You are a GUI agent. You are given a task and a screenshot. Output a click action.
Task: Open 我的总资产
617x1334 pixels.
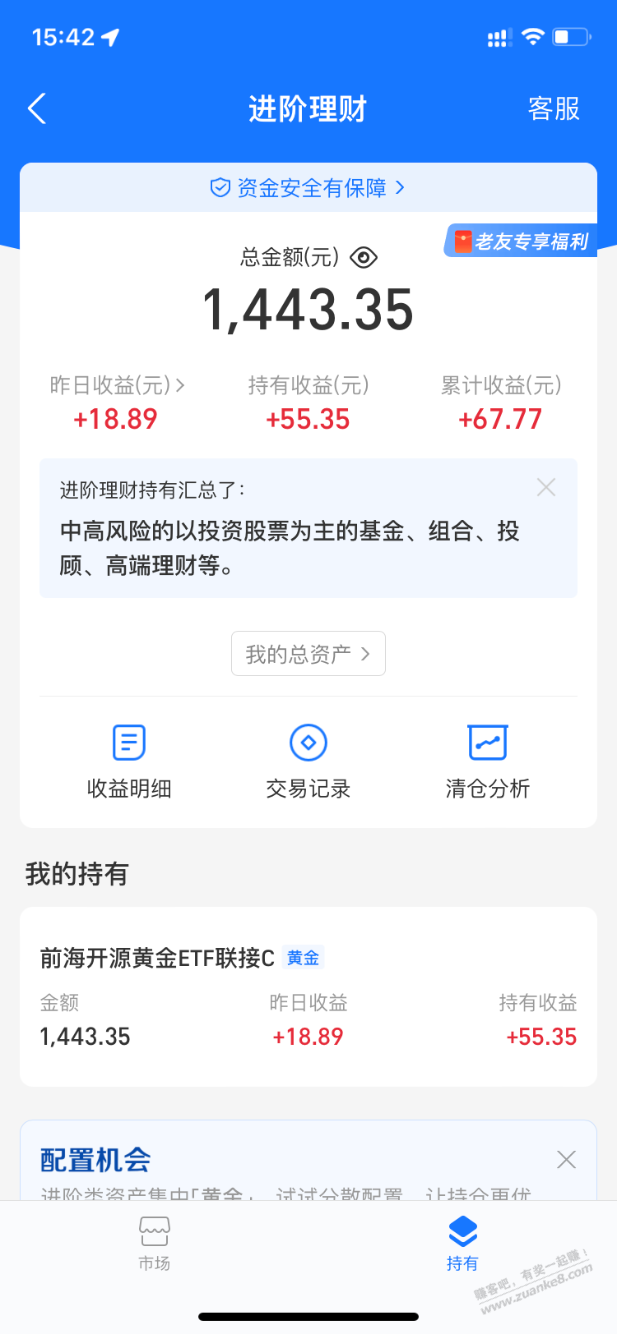308,655
